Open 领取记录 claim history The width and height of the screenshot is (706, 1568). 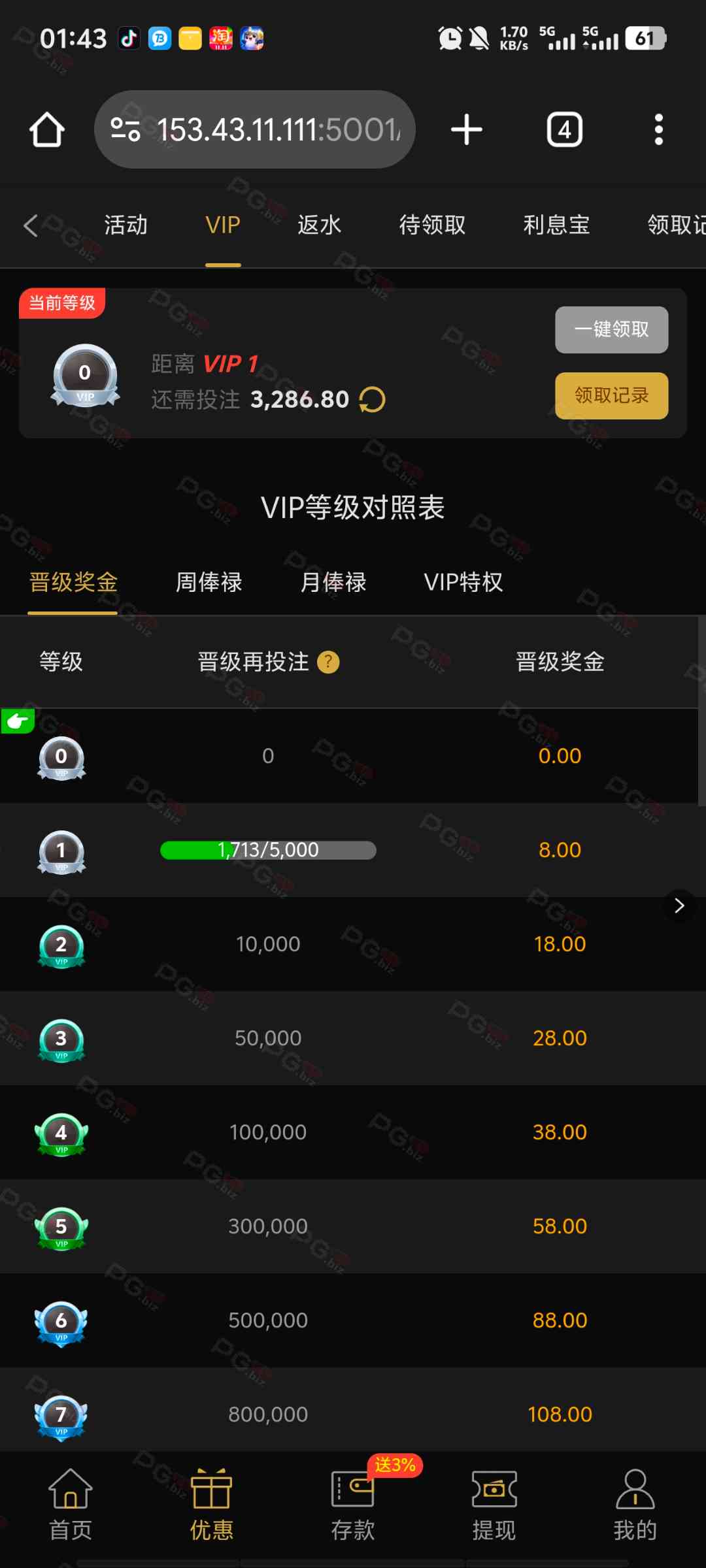point(611,396)
